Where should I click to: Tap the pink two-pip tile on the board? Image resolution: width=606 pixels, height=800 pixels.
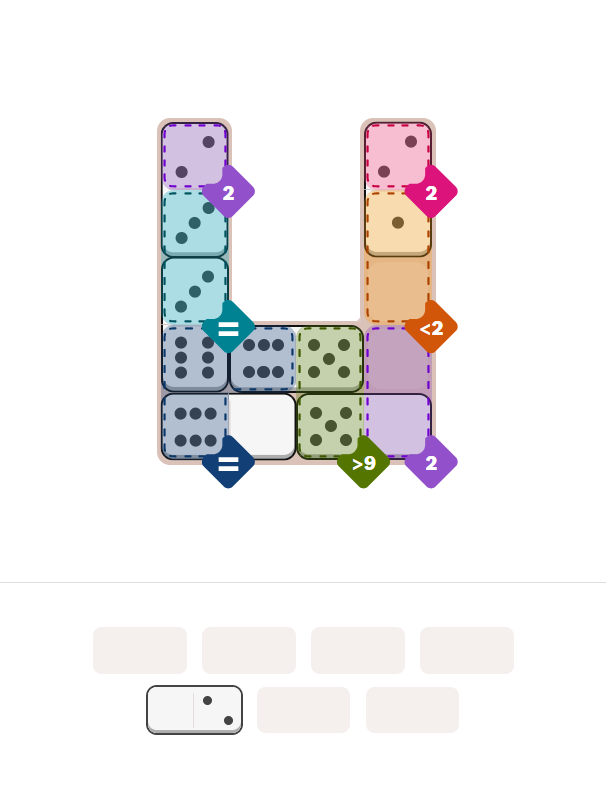pyautogui.click(x=397, y=155)
